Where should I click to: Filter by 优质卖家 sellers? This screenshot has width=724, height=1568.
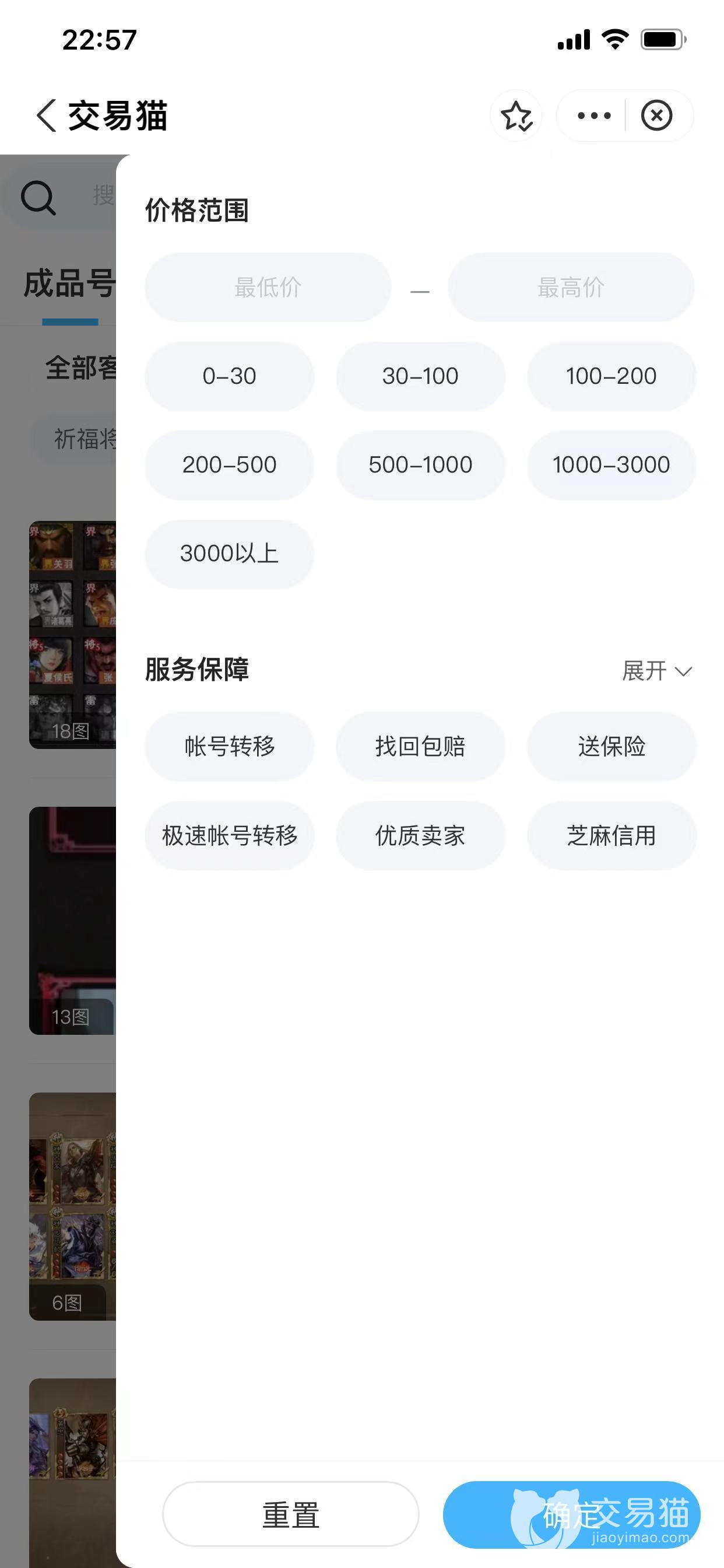pos(420,835)
